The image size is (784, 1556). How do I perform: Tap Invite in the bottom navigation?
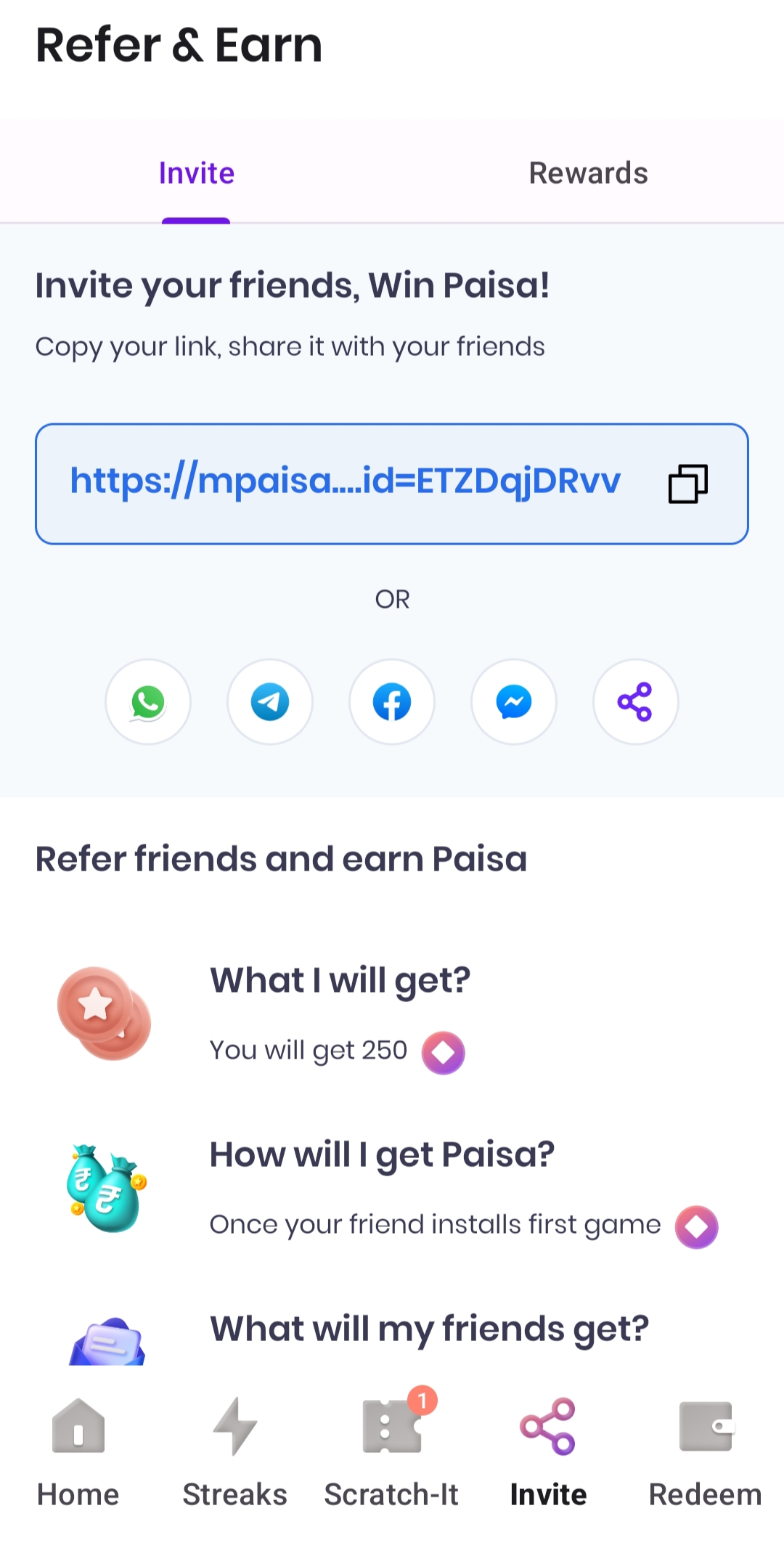click(x=549, y=1452)
